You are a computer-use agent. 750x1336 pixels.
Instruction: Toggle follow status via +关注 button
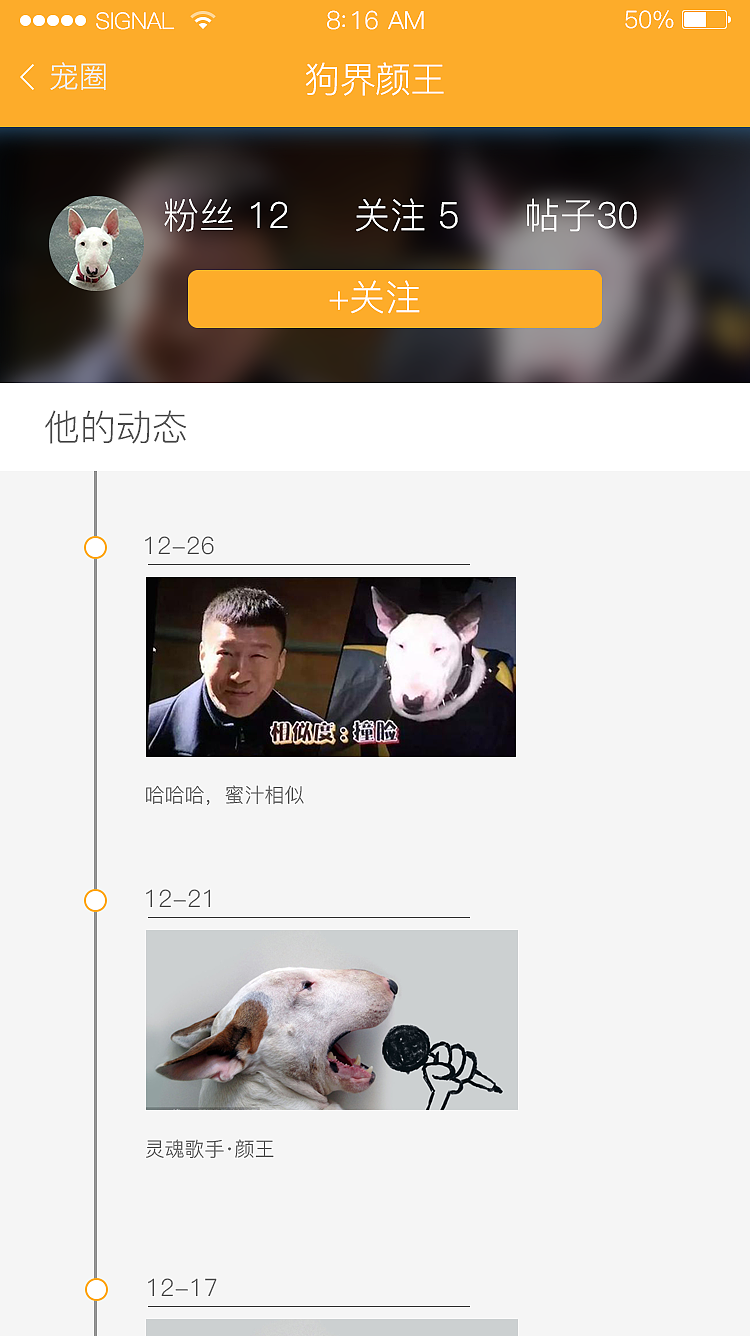pos(394,298)
